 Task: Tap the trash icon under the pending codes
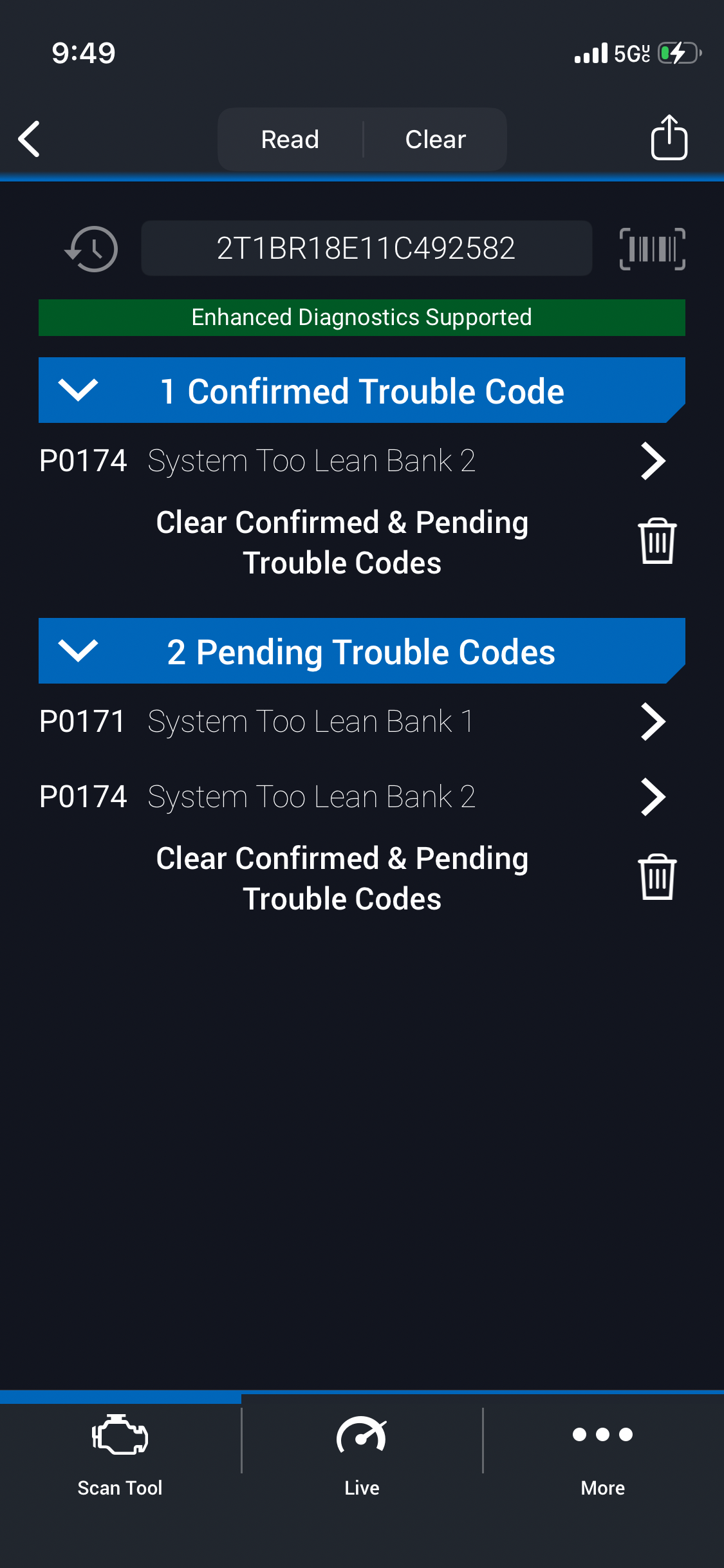(656, 877)
